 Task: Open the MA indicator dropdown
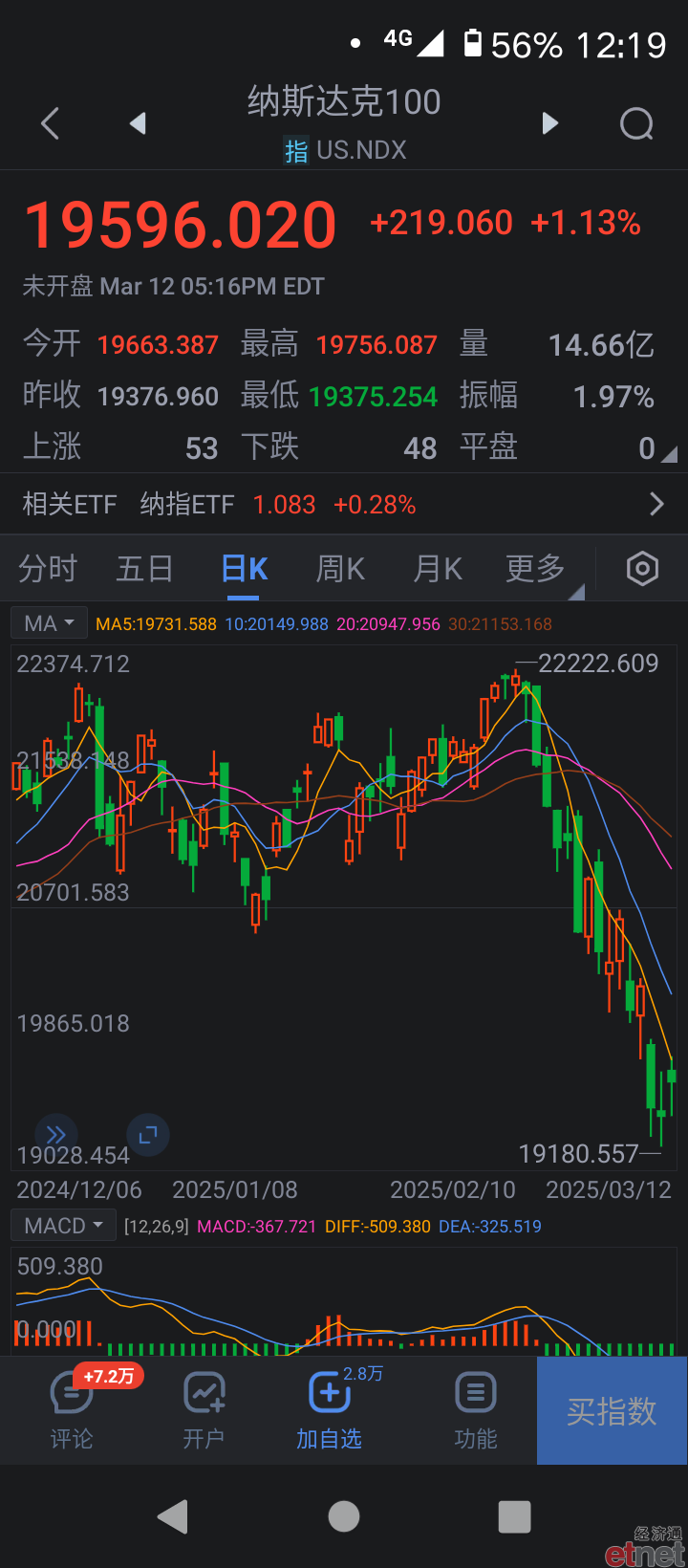(49, 623)
